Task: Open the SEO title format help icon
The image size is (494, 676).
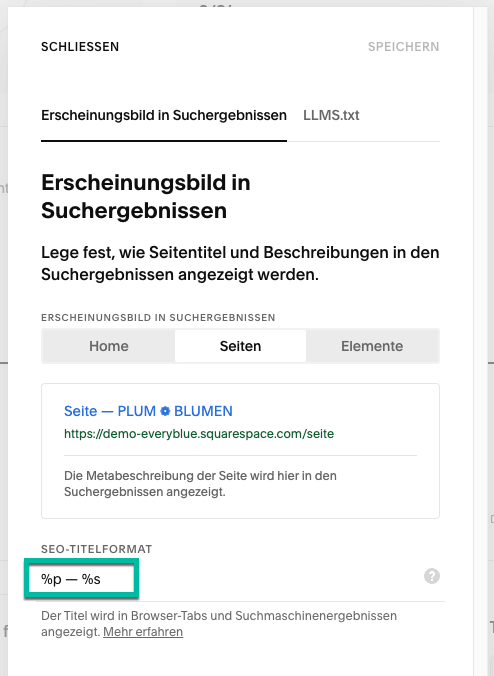Action: pyautogui.click(x=432, y=576)
